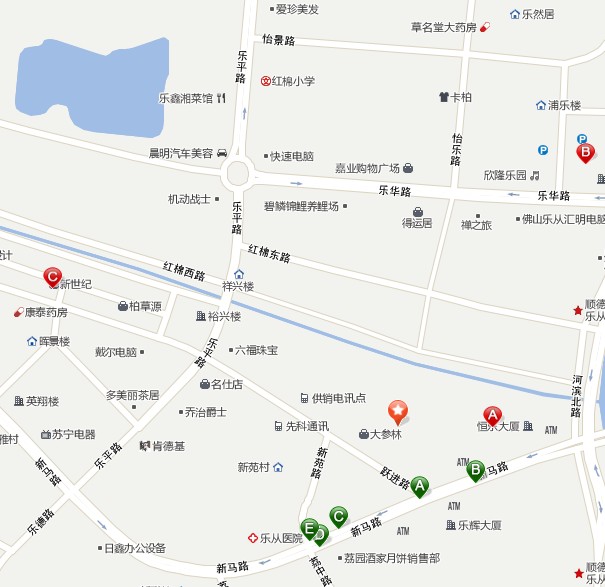
Task: Select green marker E near 乐从医院
Action: pyautogui.click(x=310, y=527)
